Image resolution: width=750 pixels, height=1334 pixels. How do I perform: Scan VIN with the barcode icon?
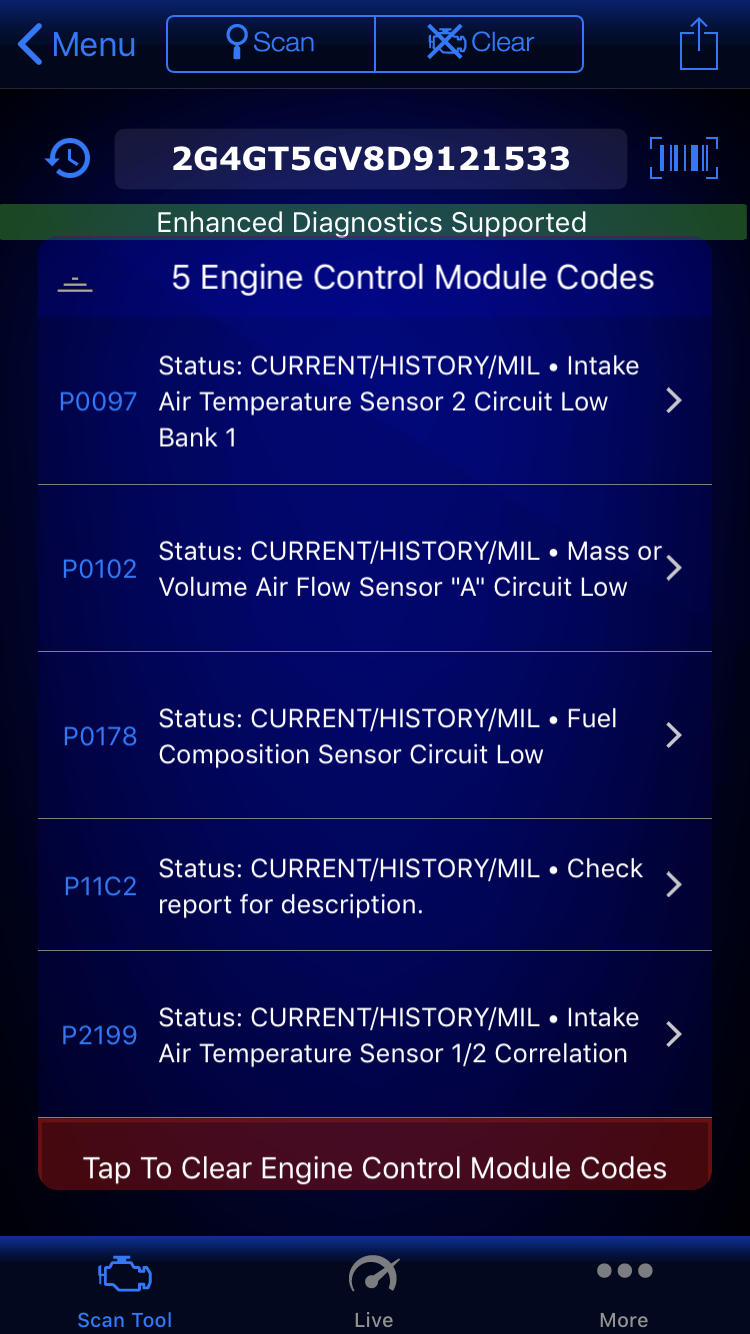684,158
